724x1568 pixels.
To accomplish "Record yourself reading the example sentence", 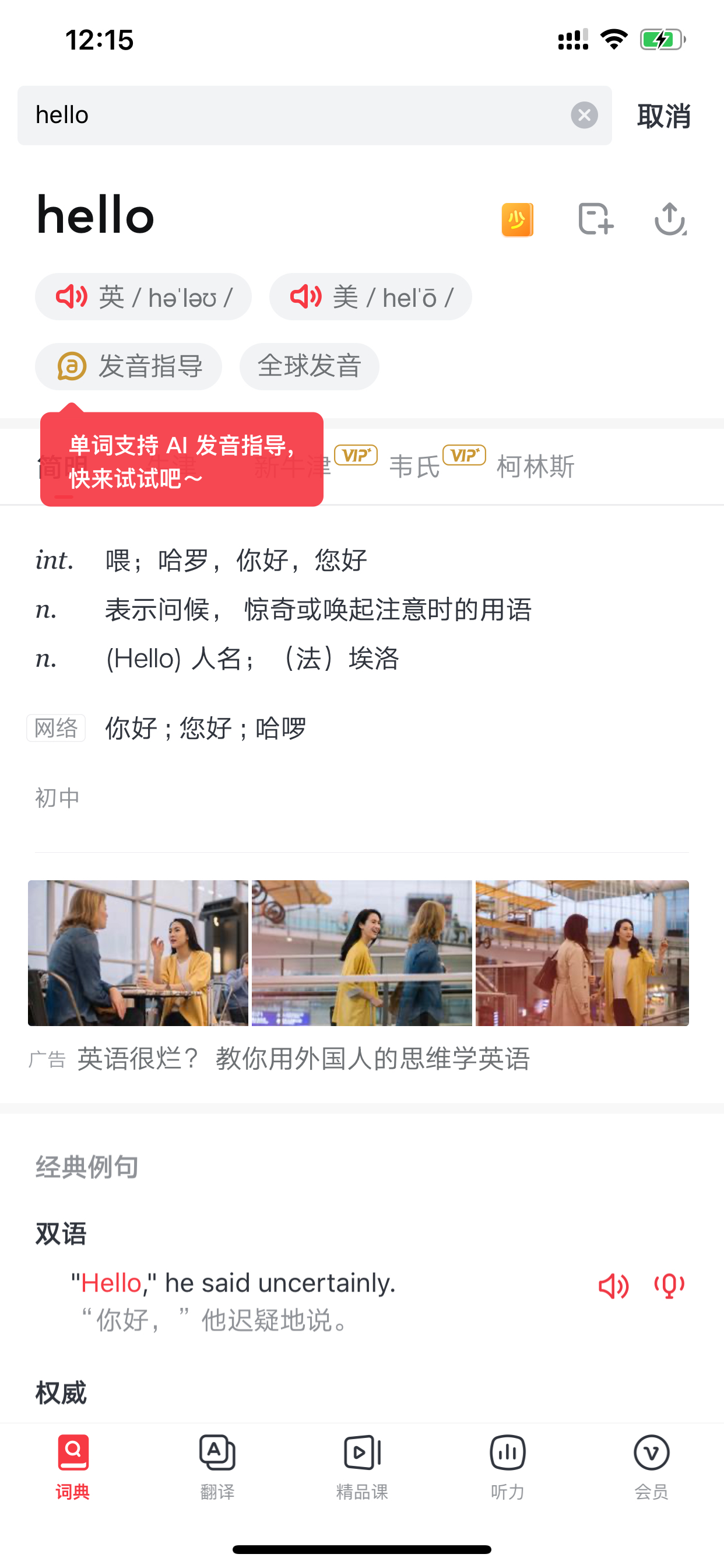I will 669,1286.
